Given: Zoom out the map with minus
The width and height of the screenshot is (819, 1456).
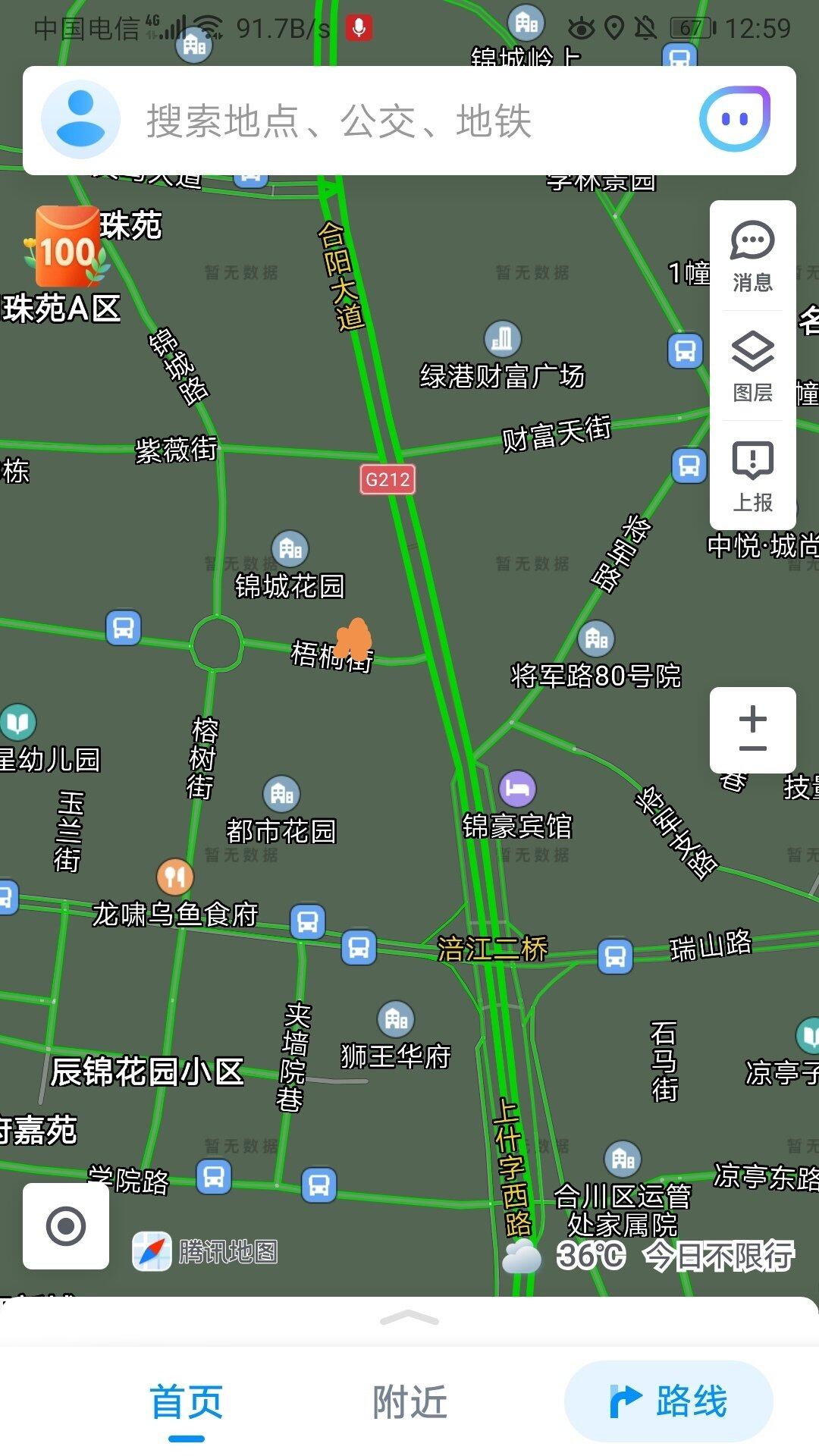Looking at the screenshot, I should point(752,749).
